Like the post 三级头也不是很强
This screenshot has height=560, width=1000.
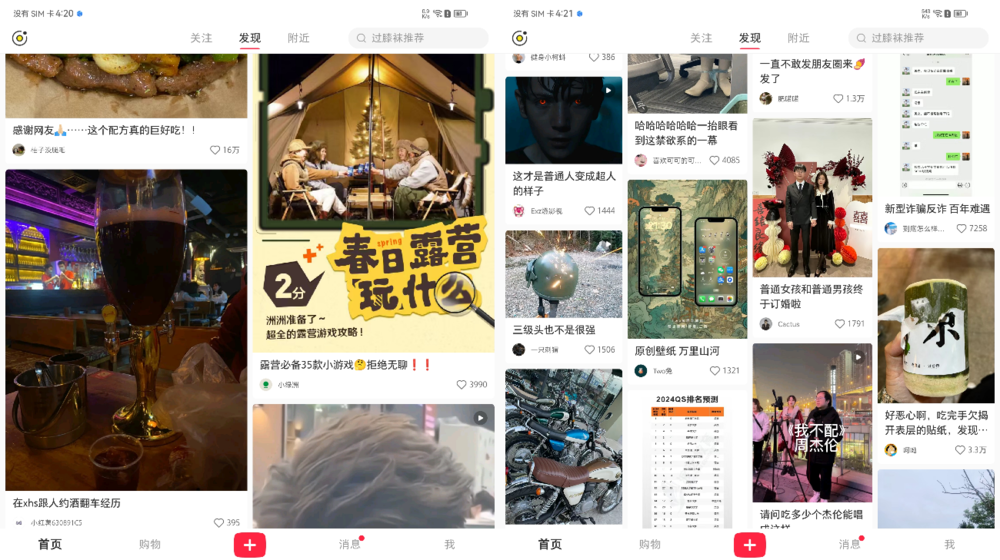(590, 350)
